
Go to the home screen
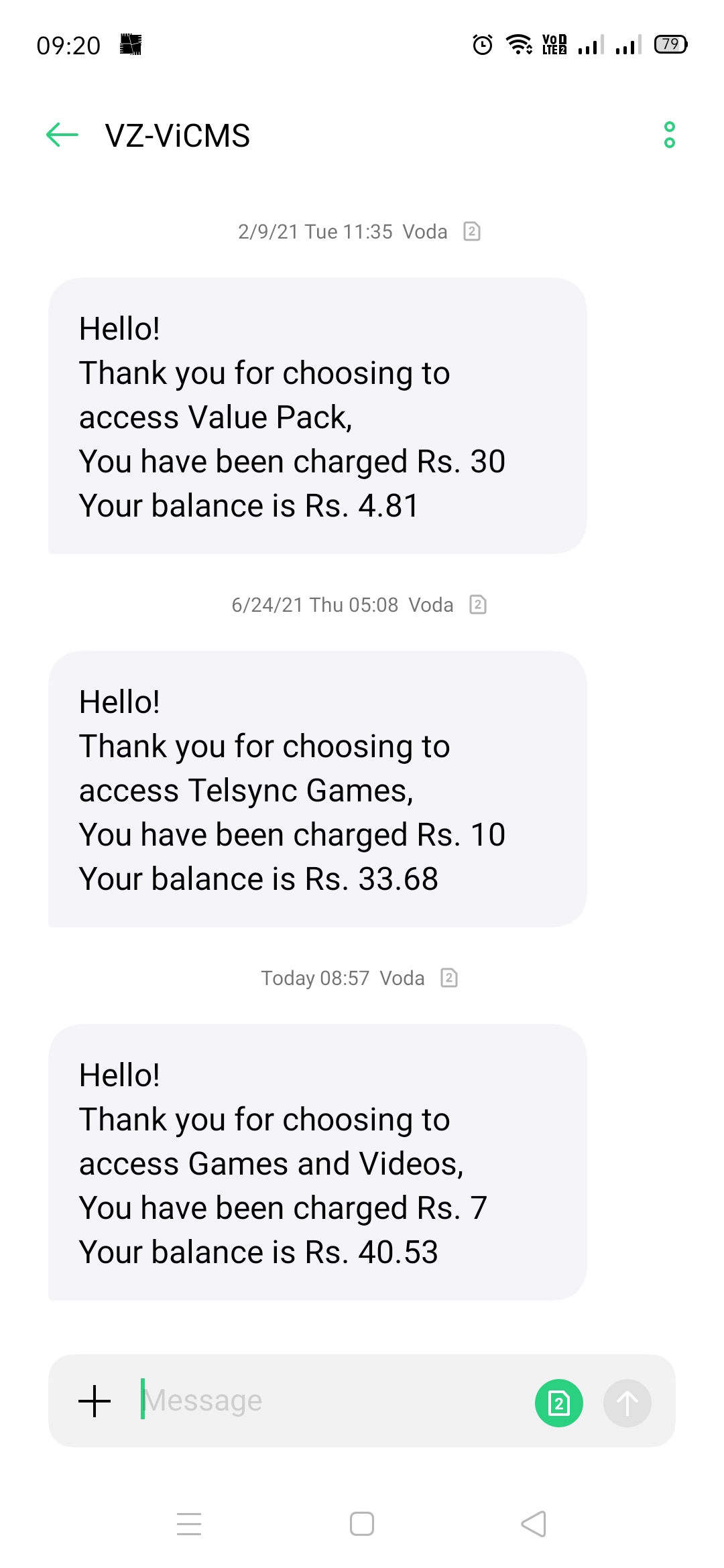tap(362, 1524)
